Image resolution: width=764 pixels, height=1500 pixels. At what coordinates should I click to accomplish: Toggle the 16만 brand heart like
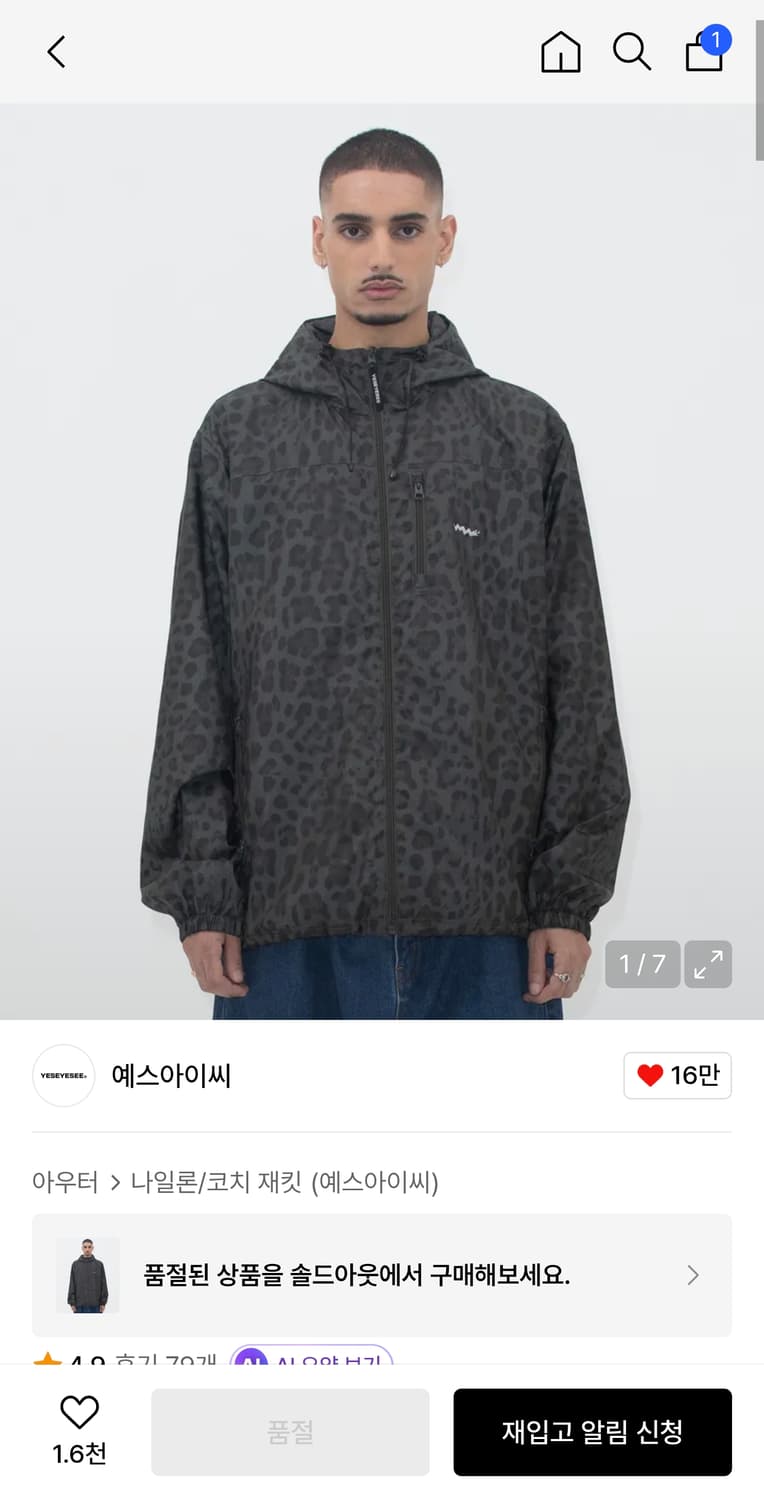(677, 1075)
